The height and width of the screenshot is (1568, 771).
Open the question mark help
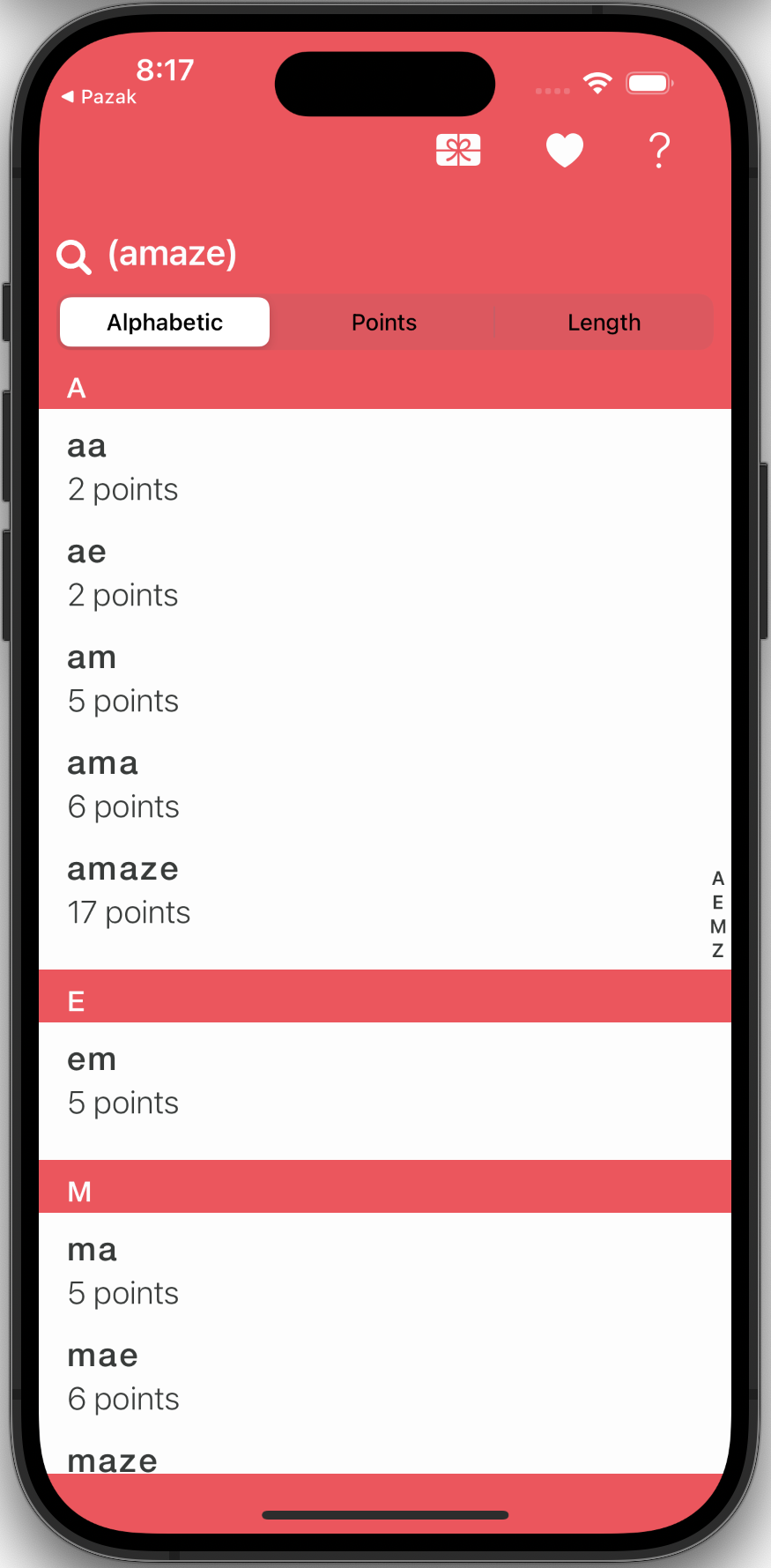pos(659,150)
